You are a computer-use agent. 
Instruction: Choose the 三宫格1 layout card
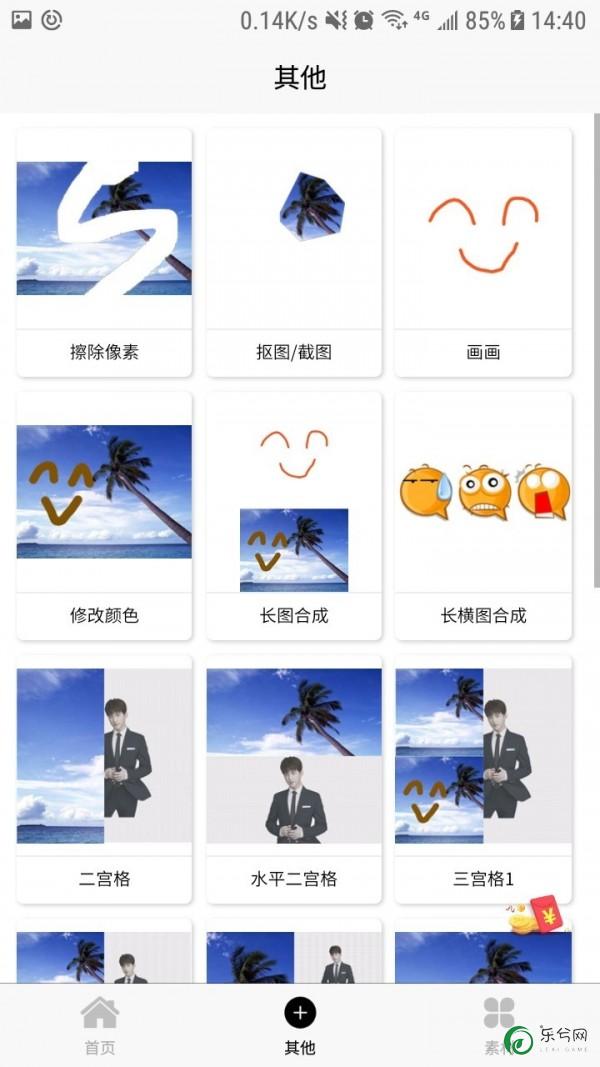pyautogui.click(x=483, y=778)
